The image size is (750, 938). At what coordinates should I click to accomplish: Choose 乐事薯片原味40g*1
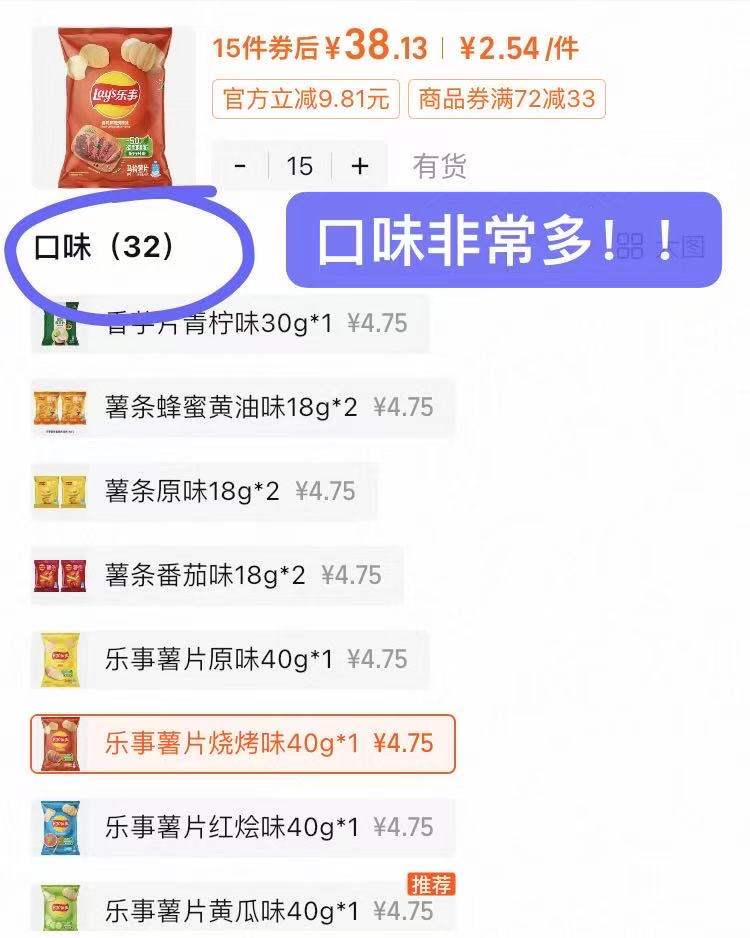click(x=231, y=659)
